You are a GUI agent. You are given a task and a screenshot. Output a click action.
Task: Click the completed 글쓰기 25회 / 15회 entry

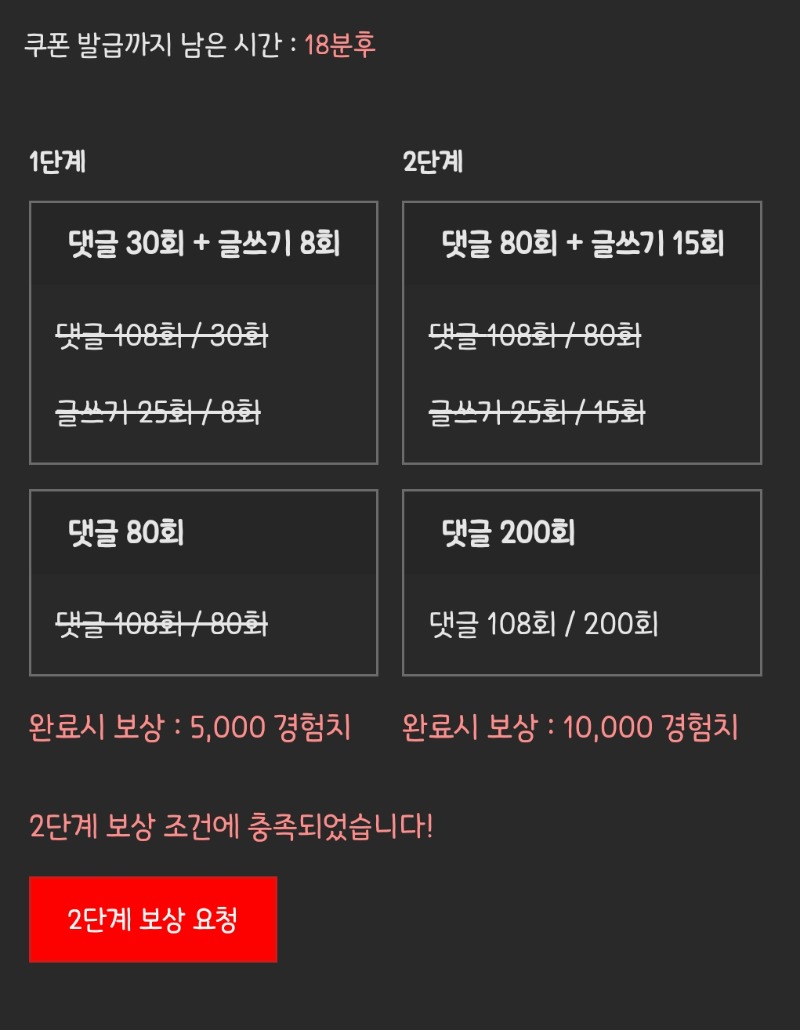pos(535,412)
